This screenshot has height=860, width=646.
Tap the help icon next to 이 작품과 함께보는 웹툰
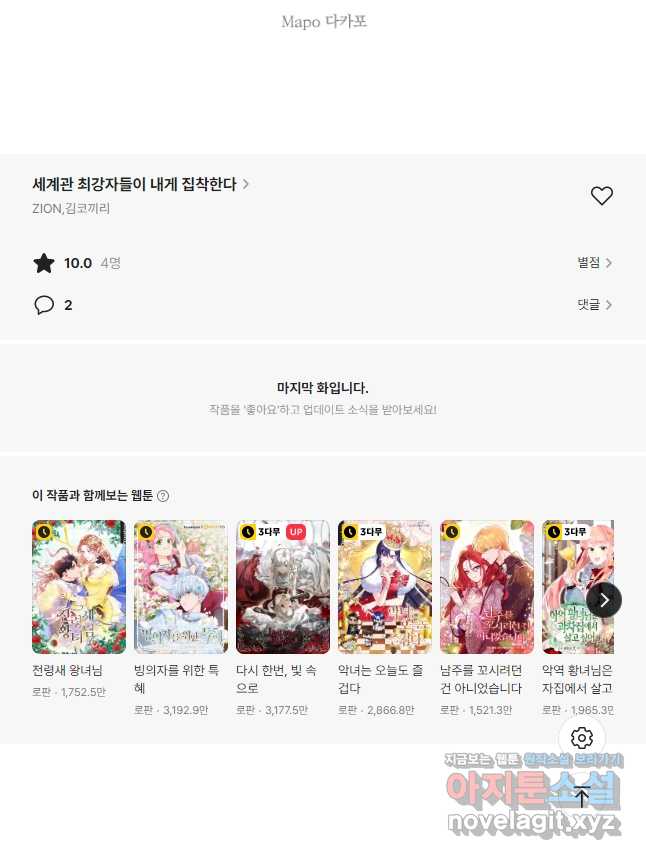[x=163, y=496]
